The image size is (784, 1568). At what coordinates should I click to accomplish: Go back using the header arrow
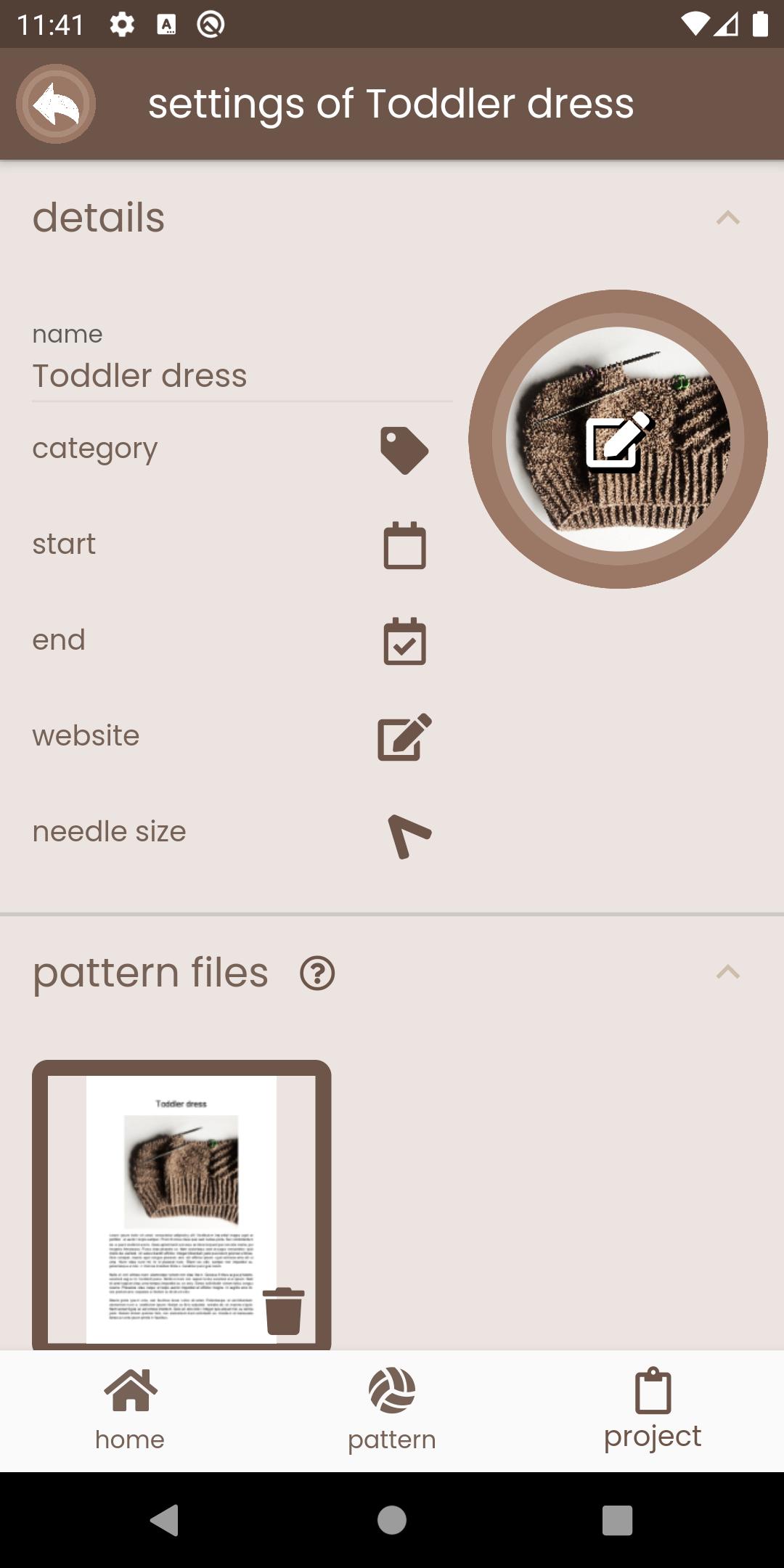[x=56, y=104]
